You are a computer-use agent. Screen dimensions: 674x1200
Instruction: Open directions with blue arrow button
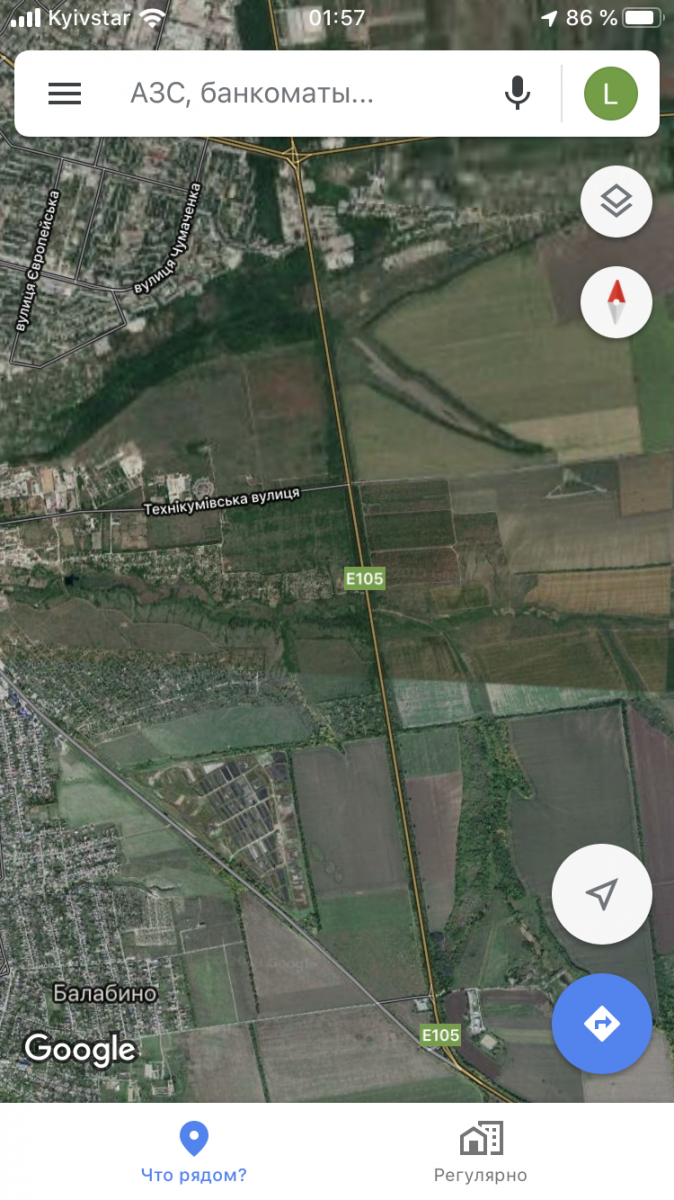[602, 1023]
